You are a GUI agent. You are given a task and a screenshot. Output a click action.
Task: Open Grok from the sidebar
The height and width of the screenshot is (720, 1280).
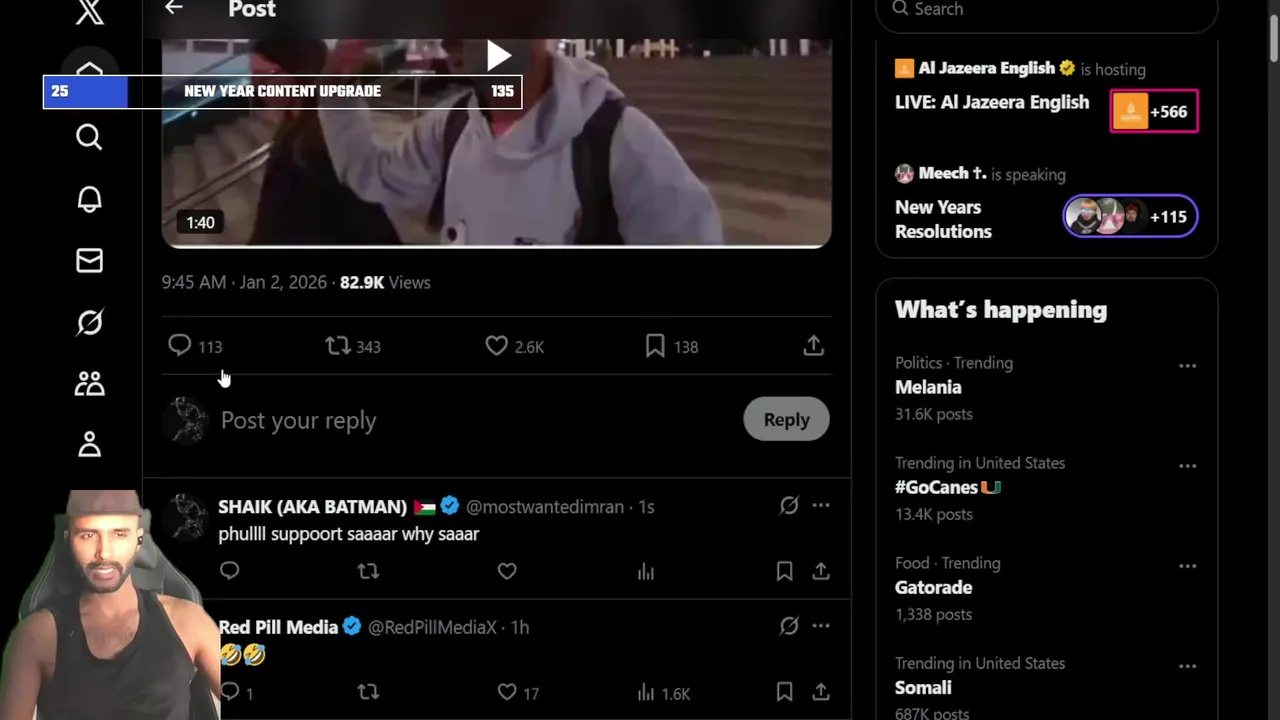coord(89,322)
